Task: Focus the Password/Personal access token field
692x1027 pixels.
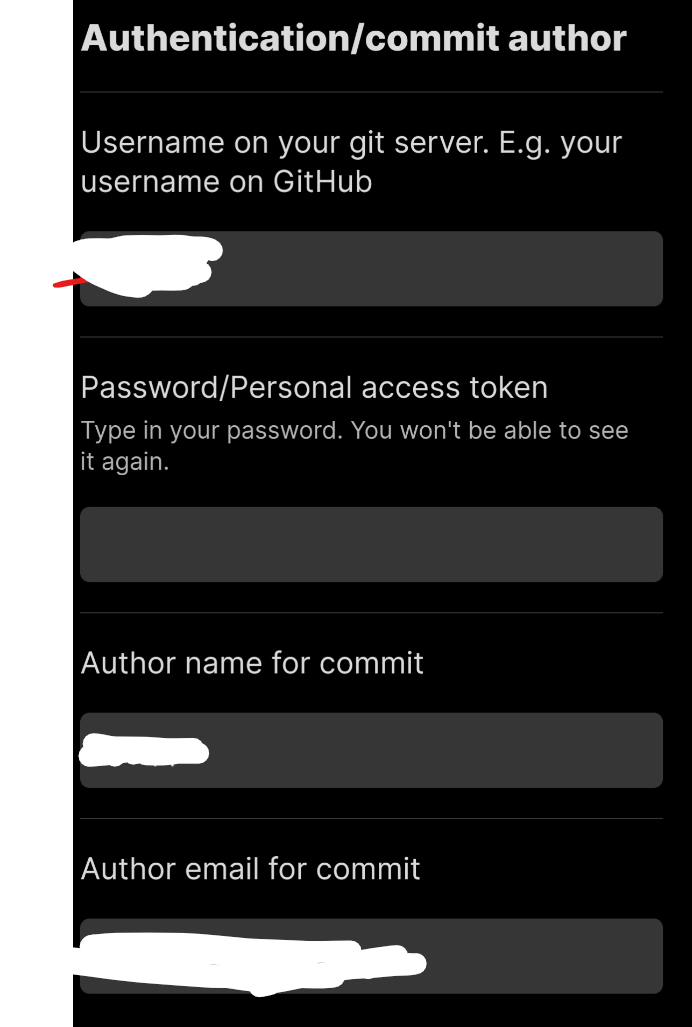Action: click(371, 545)
